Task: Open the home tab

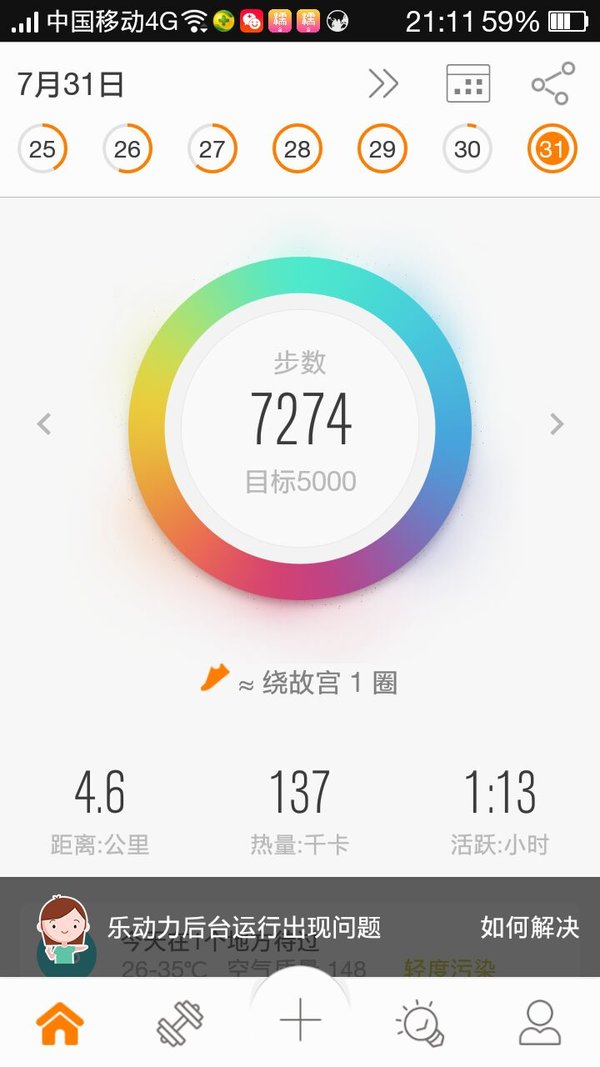Action: point(60,1023)
